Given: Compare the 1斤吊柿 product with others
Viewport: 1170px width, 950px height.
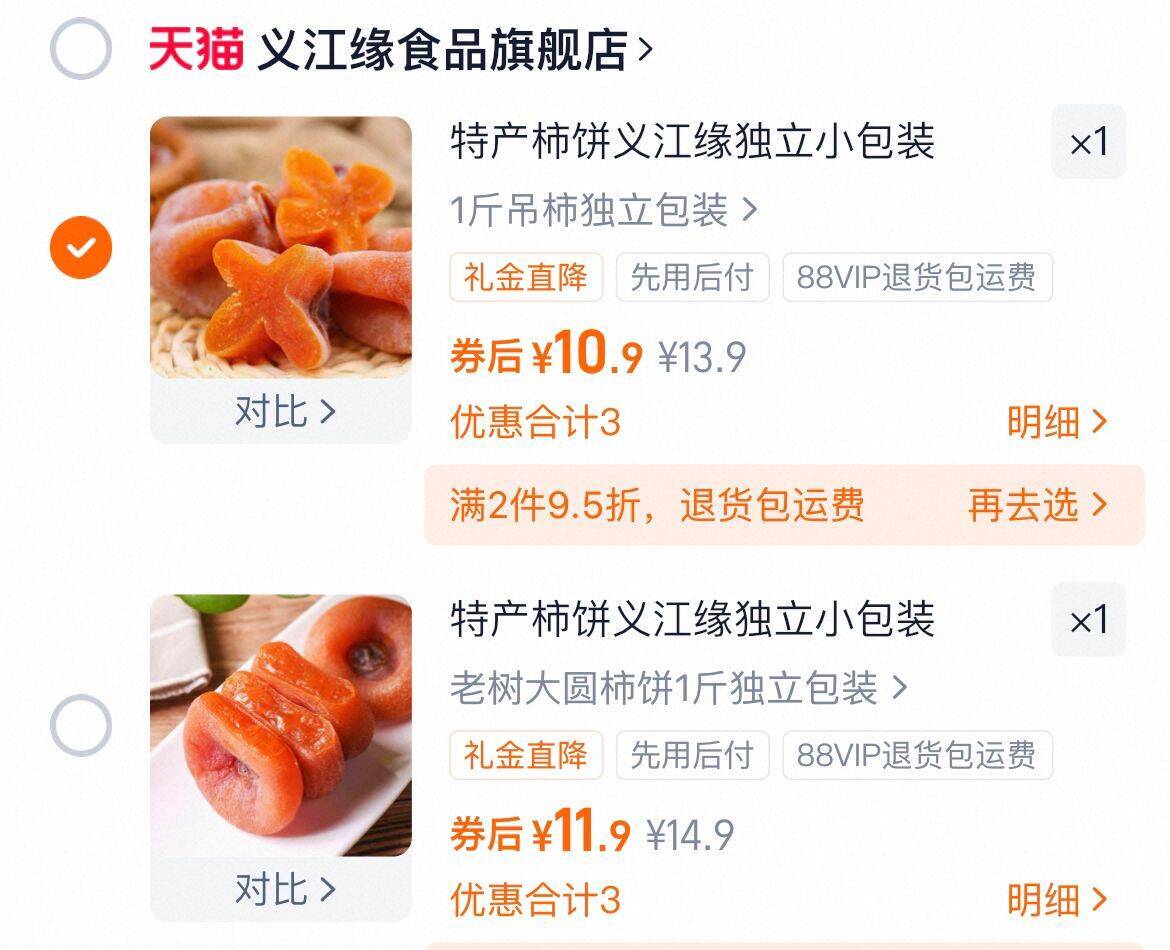Looking at the screenshot, I should coord(283,411).
